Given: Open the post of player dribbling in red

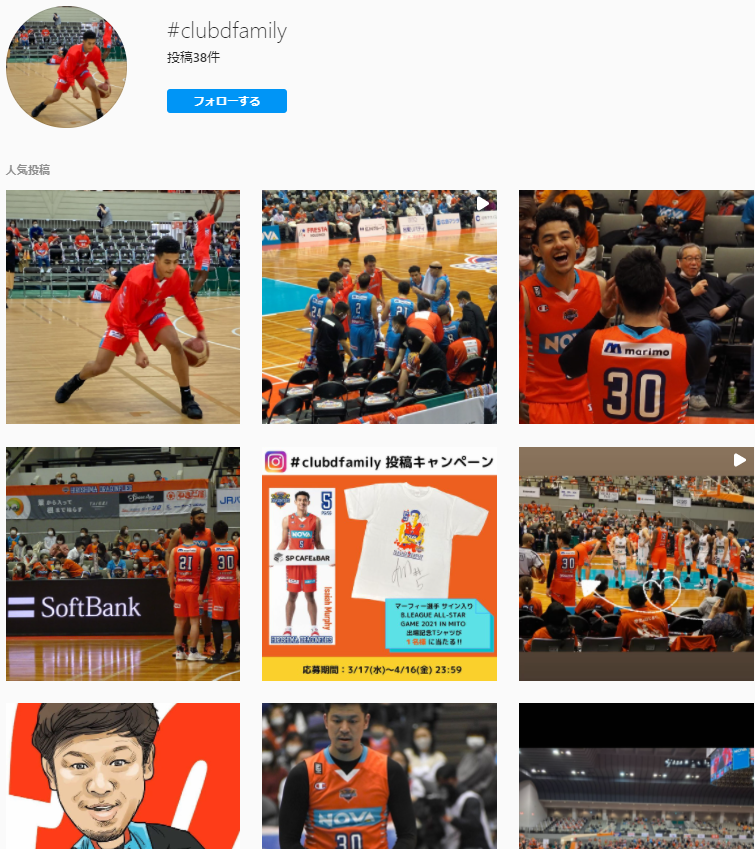Looking at the screenshot, I should click(x=123, y=307).
